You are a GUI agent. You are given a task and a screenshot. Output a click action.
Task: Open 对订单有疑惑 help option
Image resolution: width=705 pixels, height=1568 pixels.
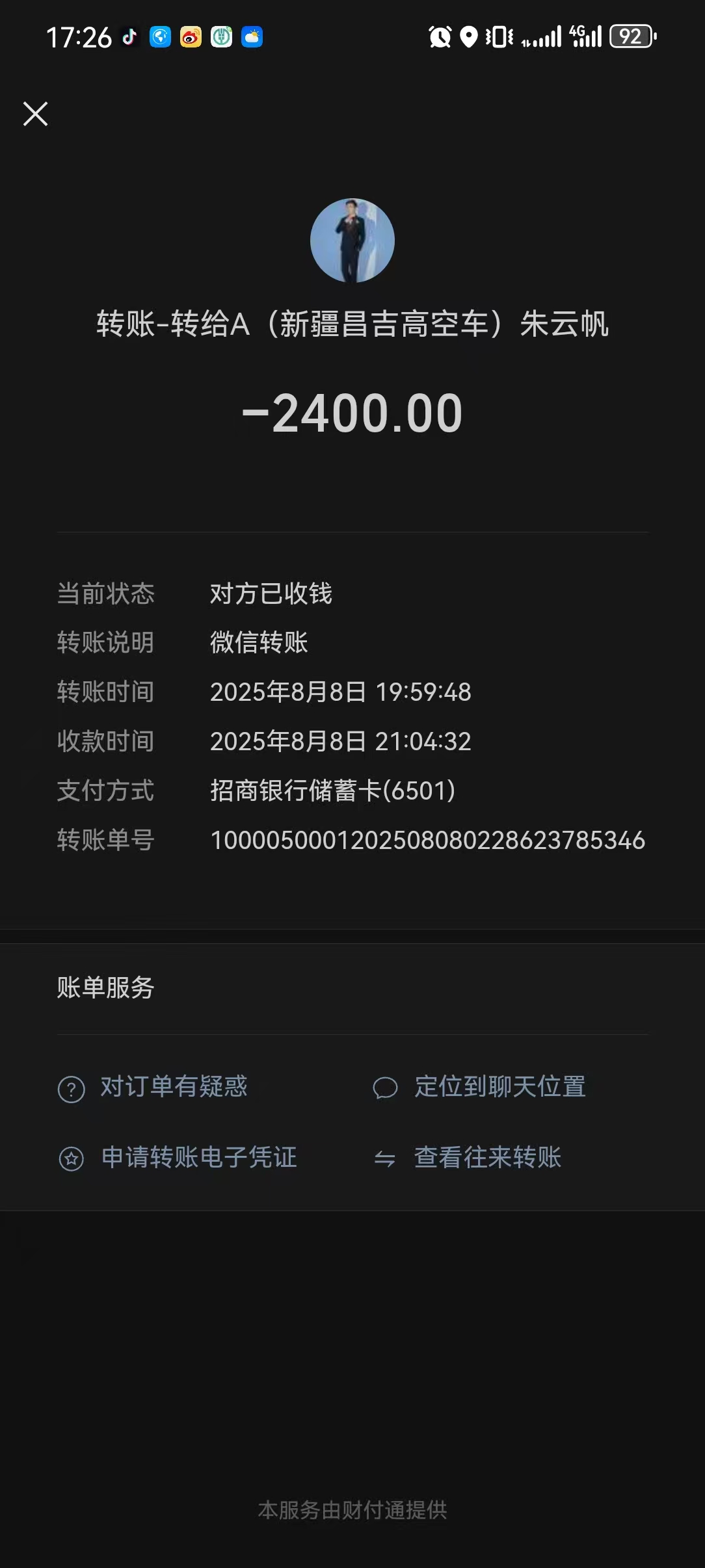pyautogui.click(x=173, y=1087)
